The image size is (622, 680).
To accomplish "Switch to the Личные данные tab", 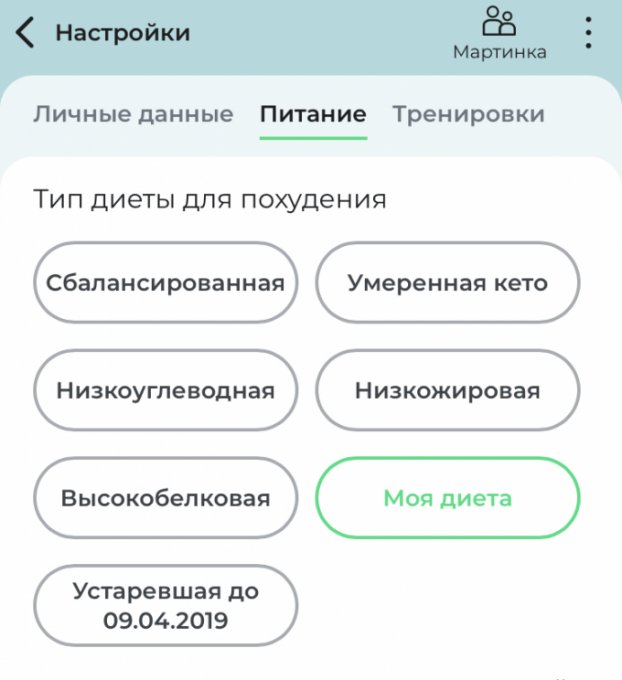I will [x=133, y=114].
